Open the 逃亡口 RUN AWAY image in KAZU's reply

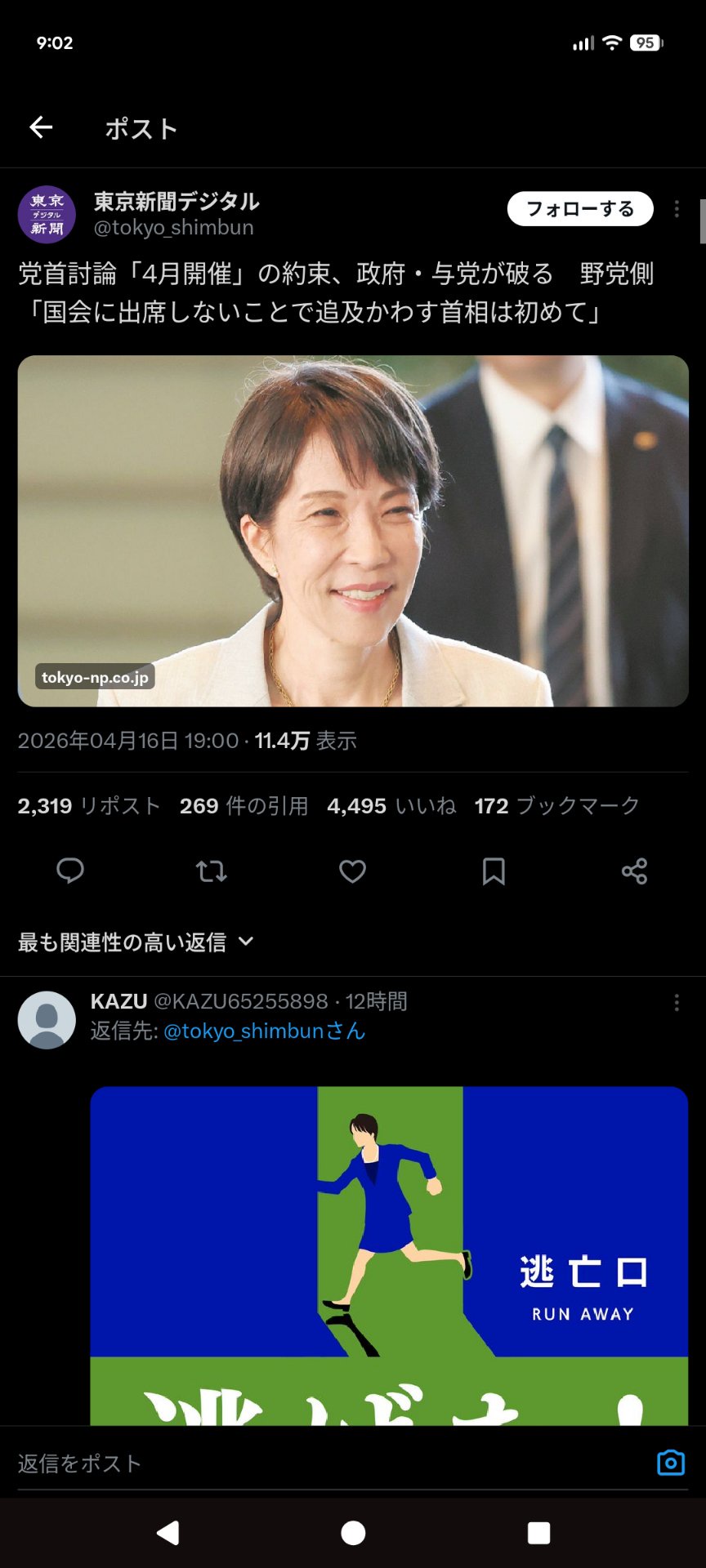[389, 1254]
